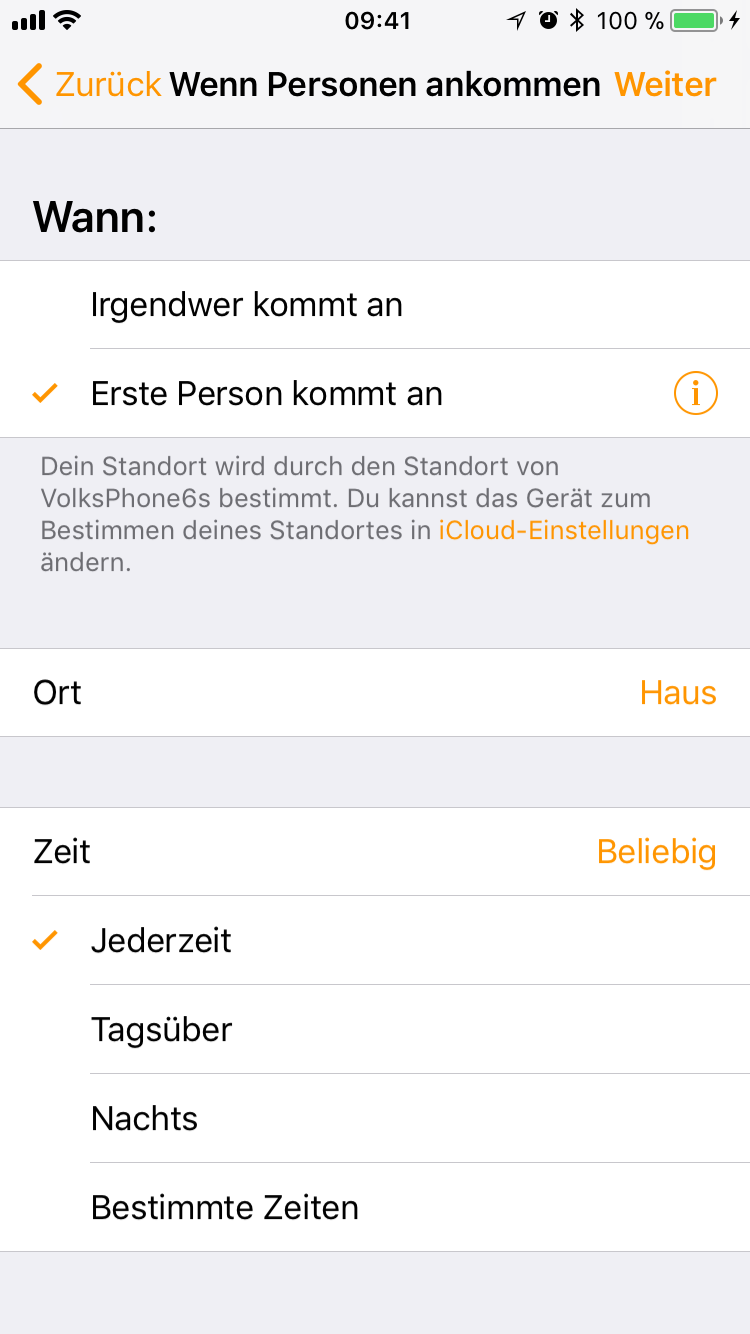Open the iCloud-Einstellungen link

tap(564, 530)
